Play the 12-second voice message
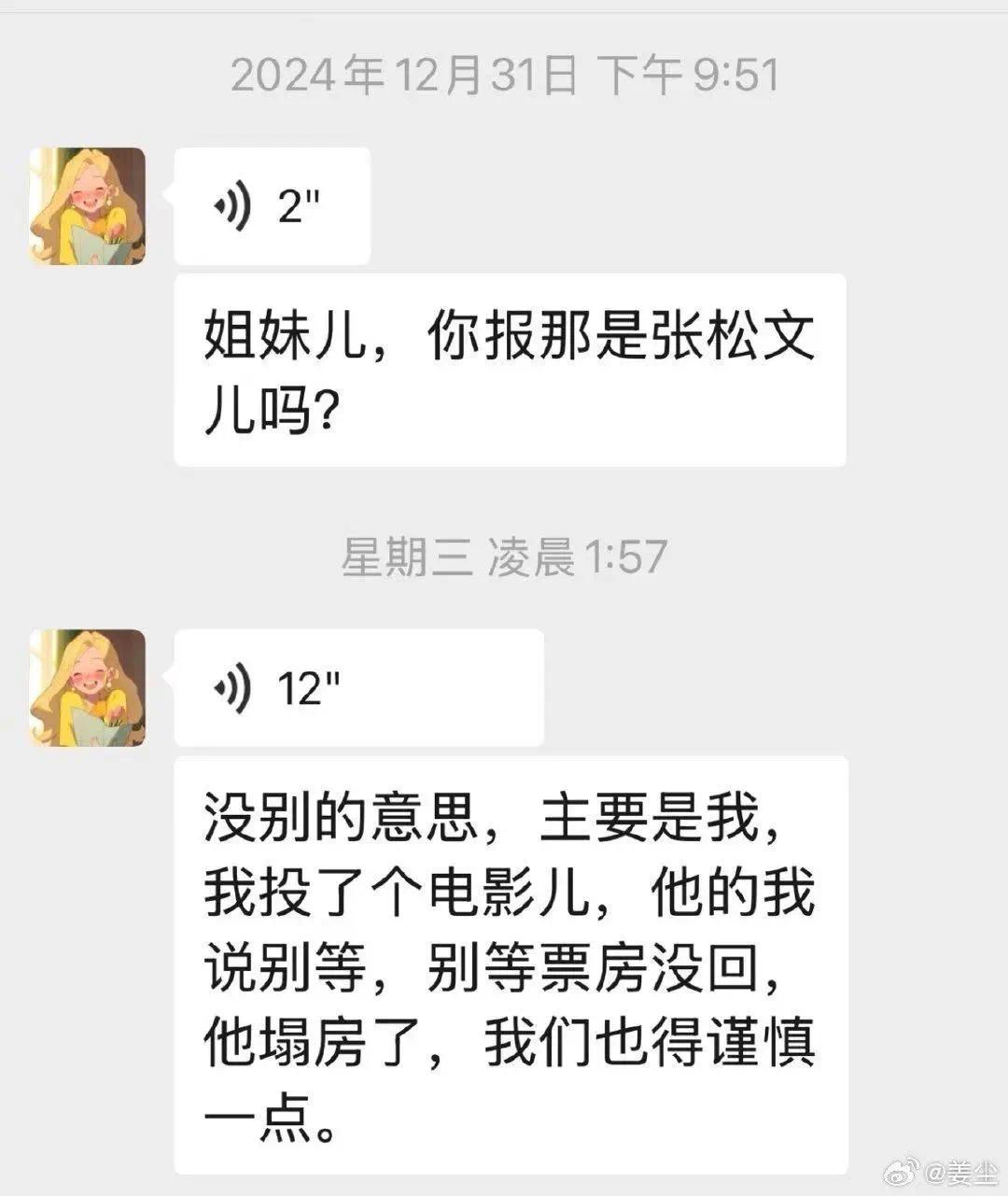1008x1196 pixels. coord(358,689)
